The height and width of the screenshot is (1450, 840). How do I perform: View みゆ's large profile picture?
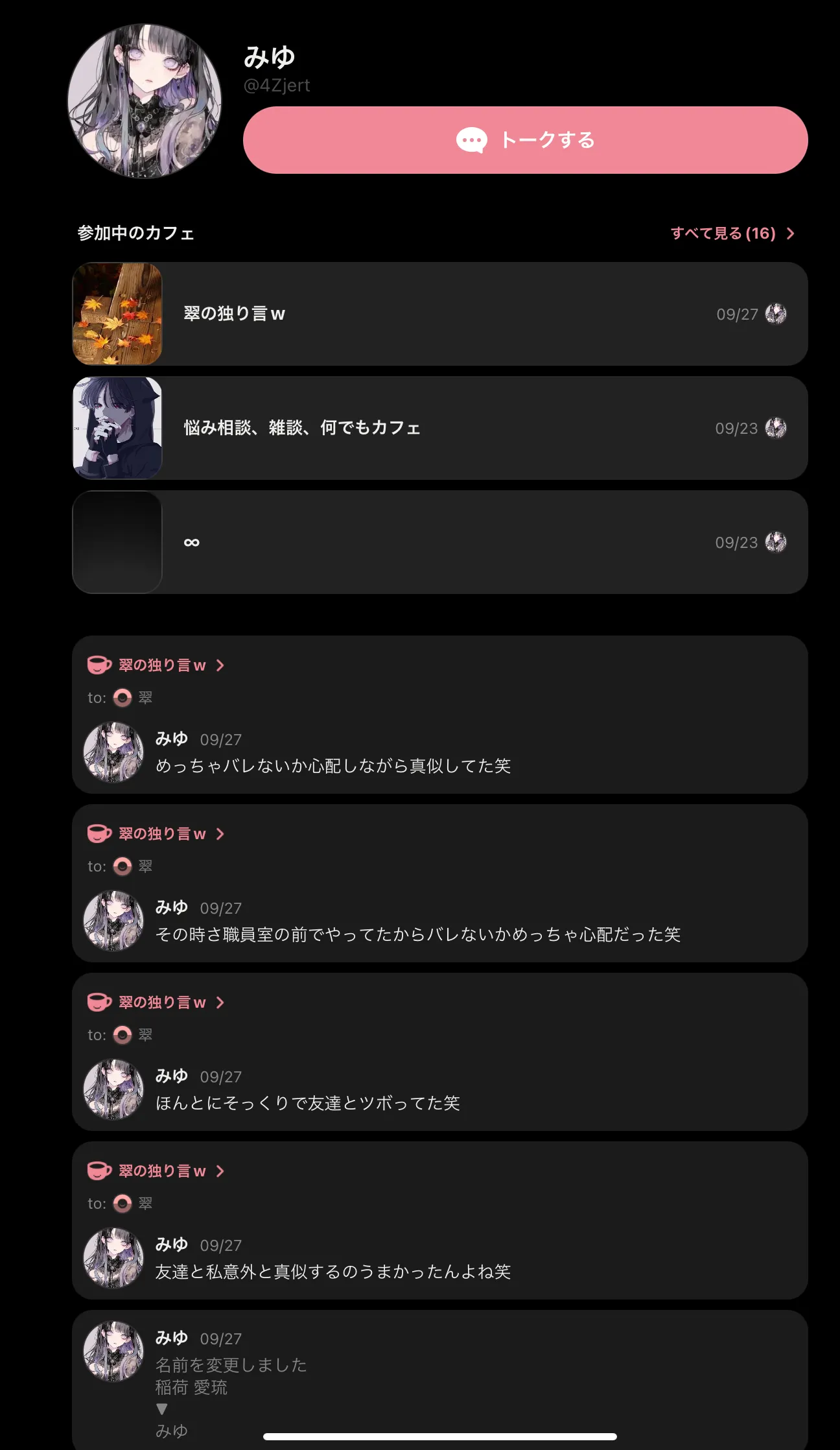click(x=145, y=101)
